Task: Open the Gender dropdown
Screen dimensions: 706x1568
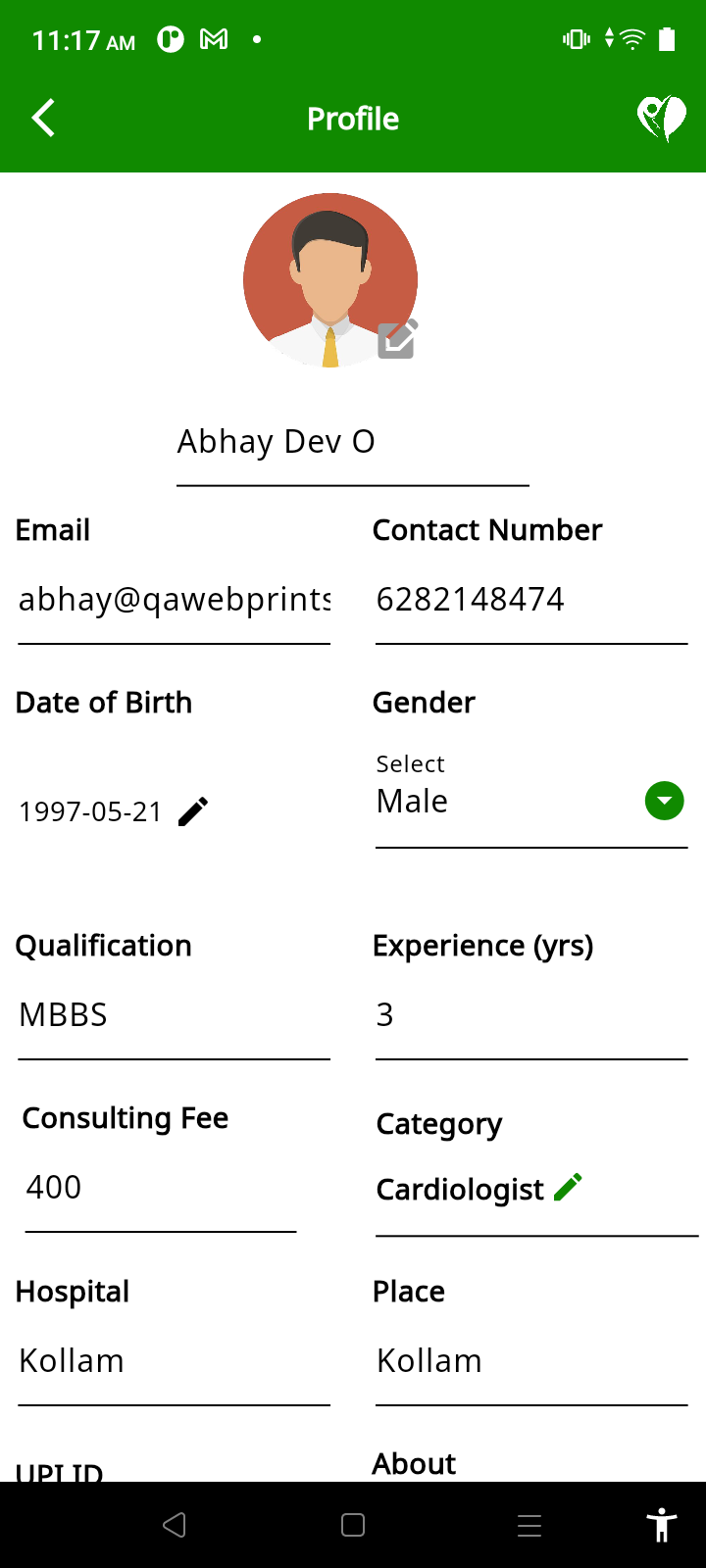Action: (x=664, y=801)
